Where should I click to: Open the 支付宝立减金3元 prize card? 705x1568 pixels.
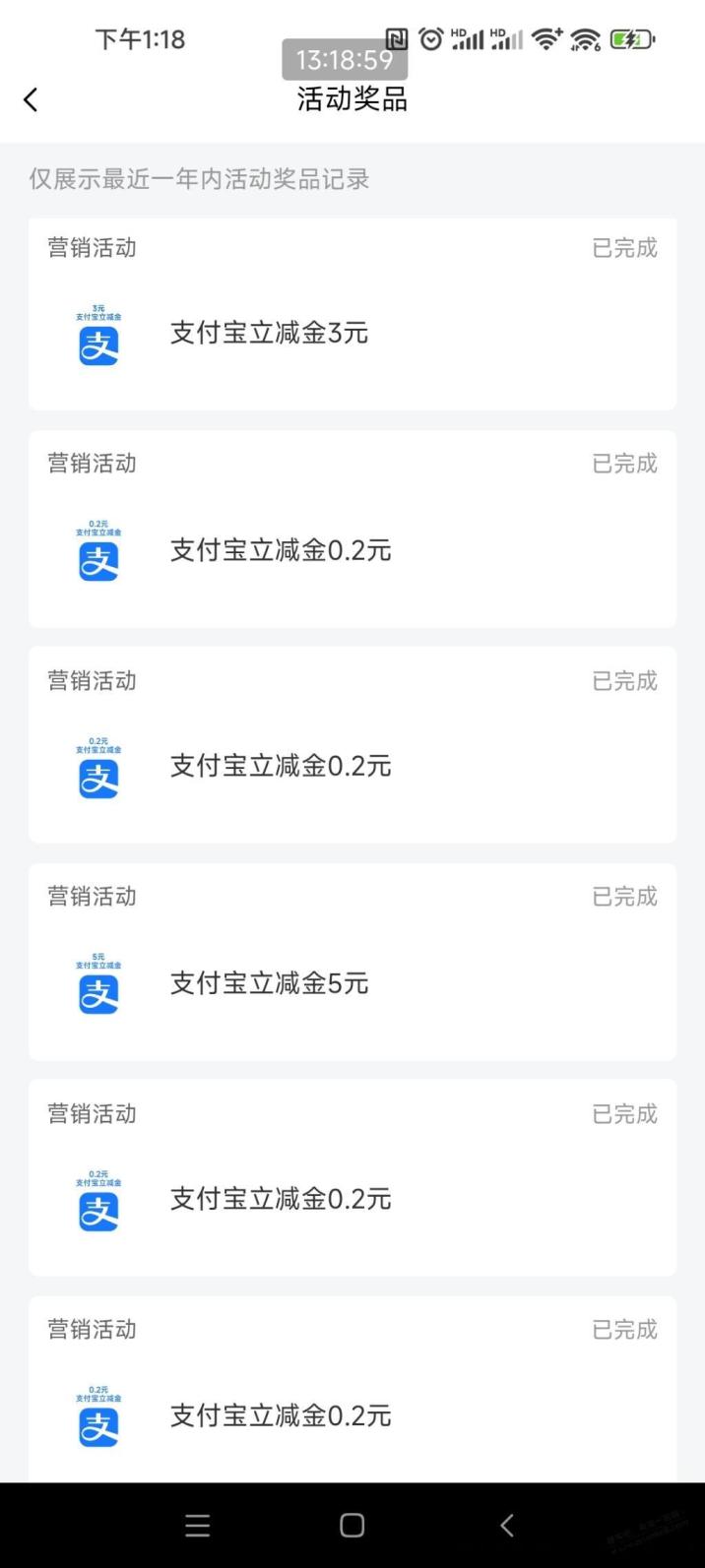pos(352,314)
